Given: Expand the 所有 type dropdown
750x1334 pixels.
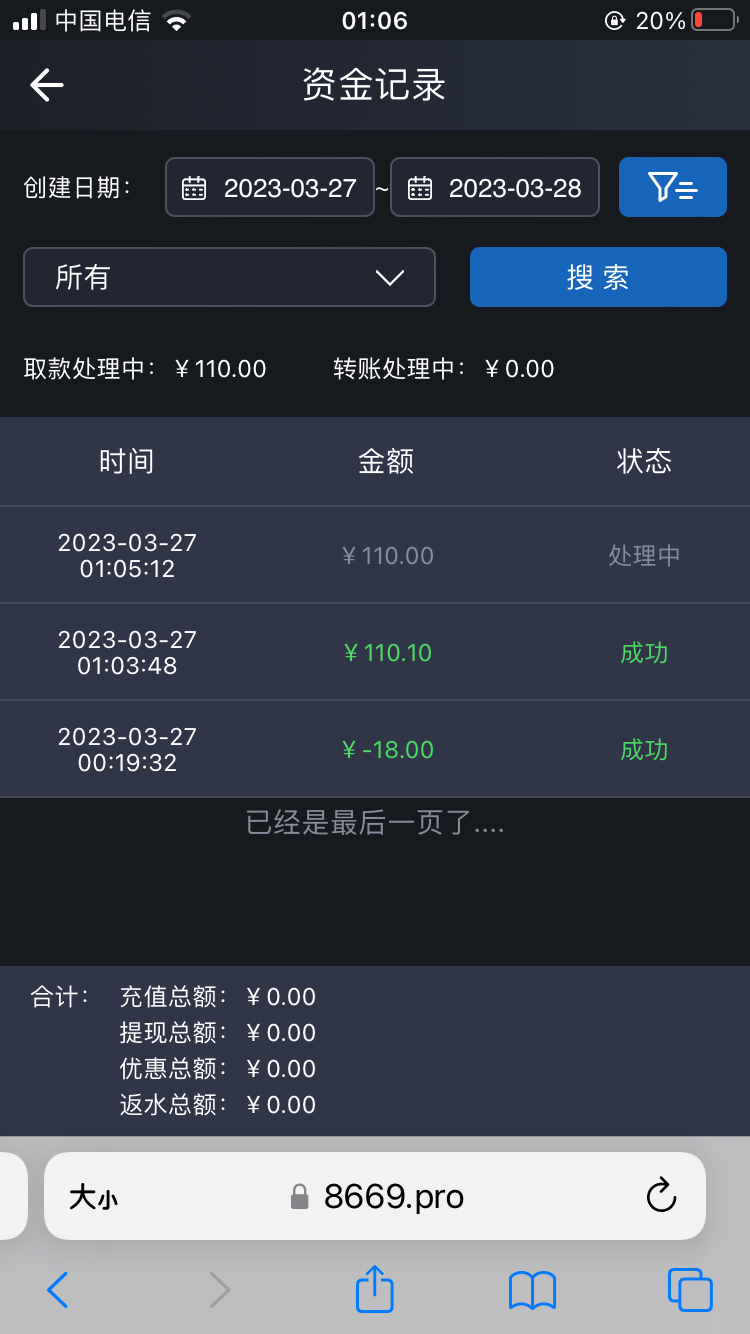Looking at the screenshot, I should tap(229, 277).
